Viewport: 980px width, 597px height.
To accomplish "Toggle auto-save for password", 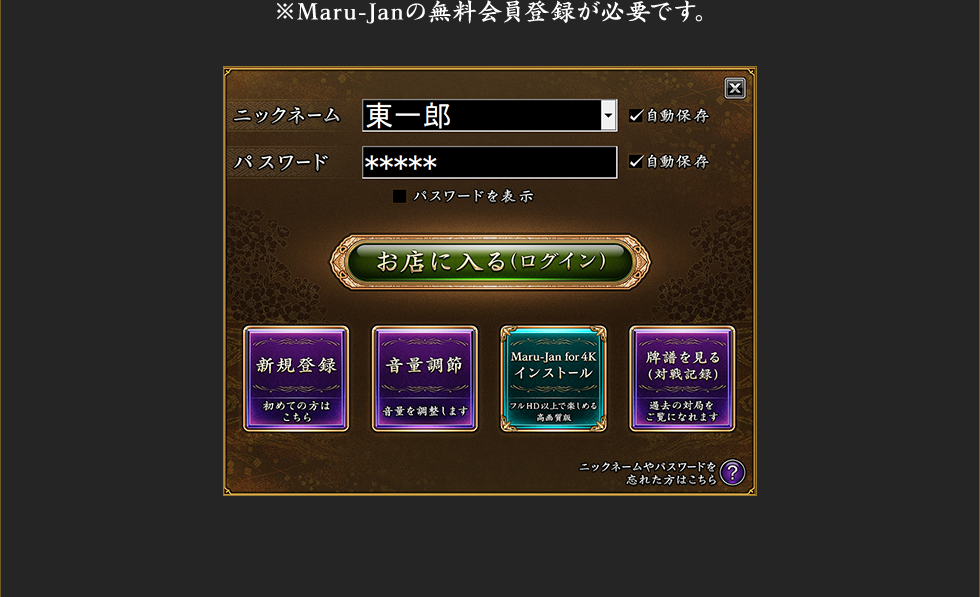I will pos(636,161).
